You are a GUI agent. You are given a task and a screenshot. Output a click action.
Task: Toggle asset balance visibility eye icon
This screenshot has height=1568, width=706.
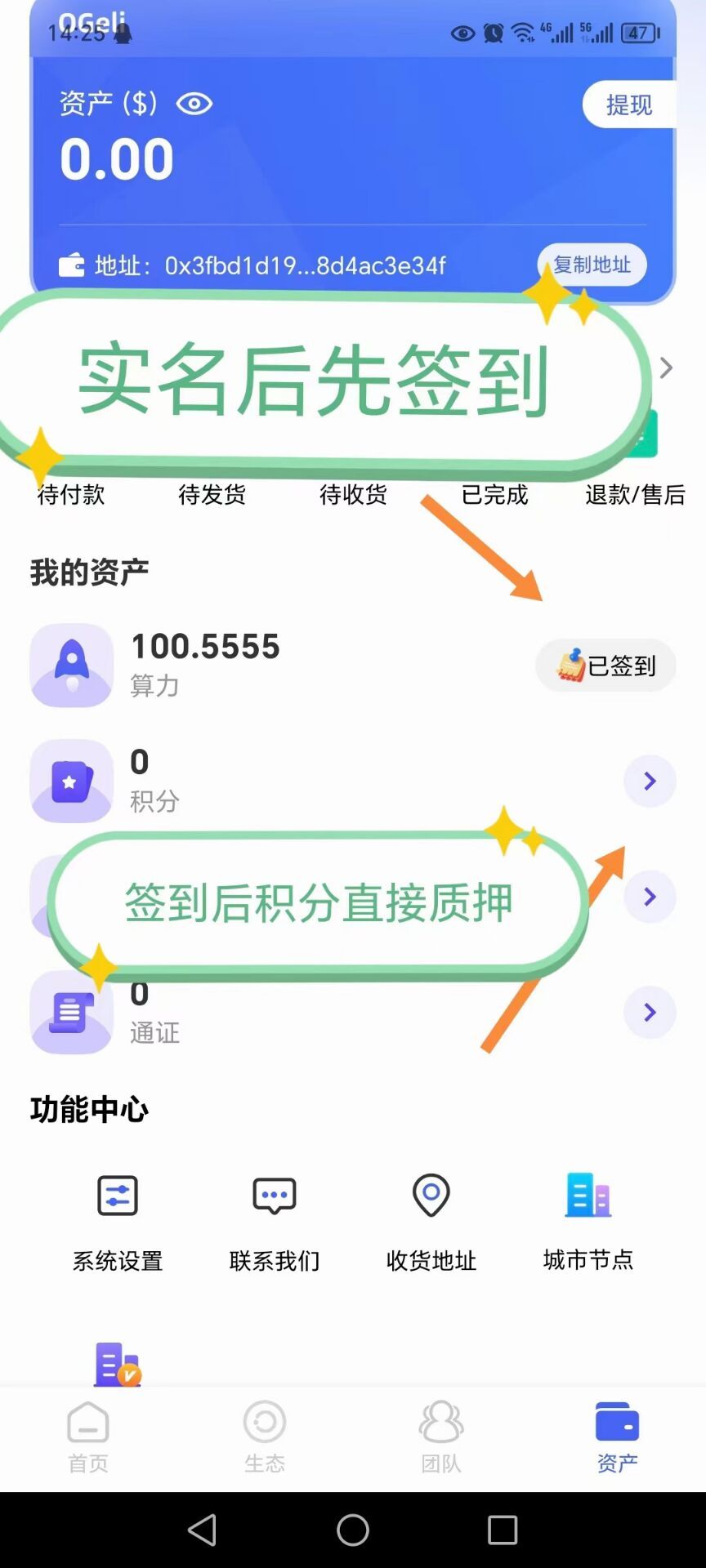point(194,104)
